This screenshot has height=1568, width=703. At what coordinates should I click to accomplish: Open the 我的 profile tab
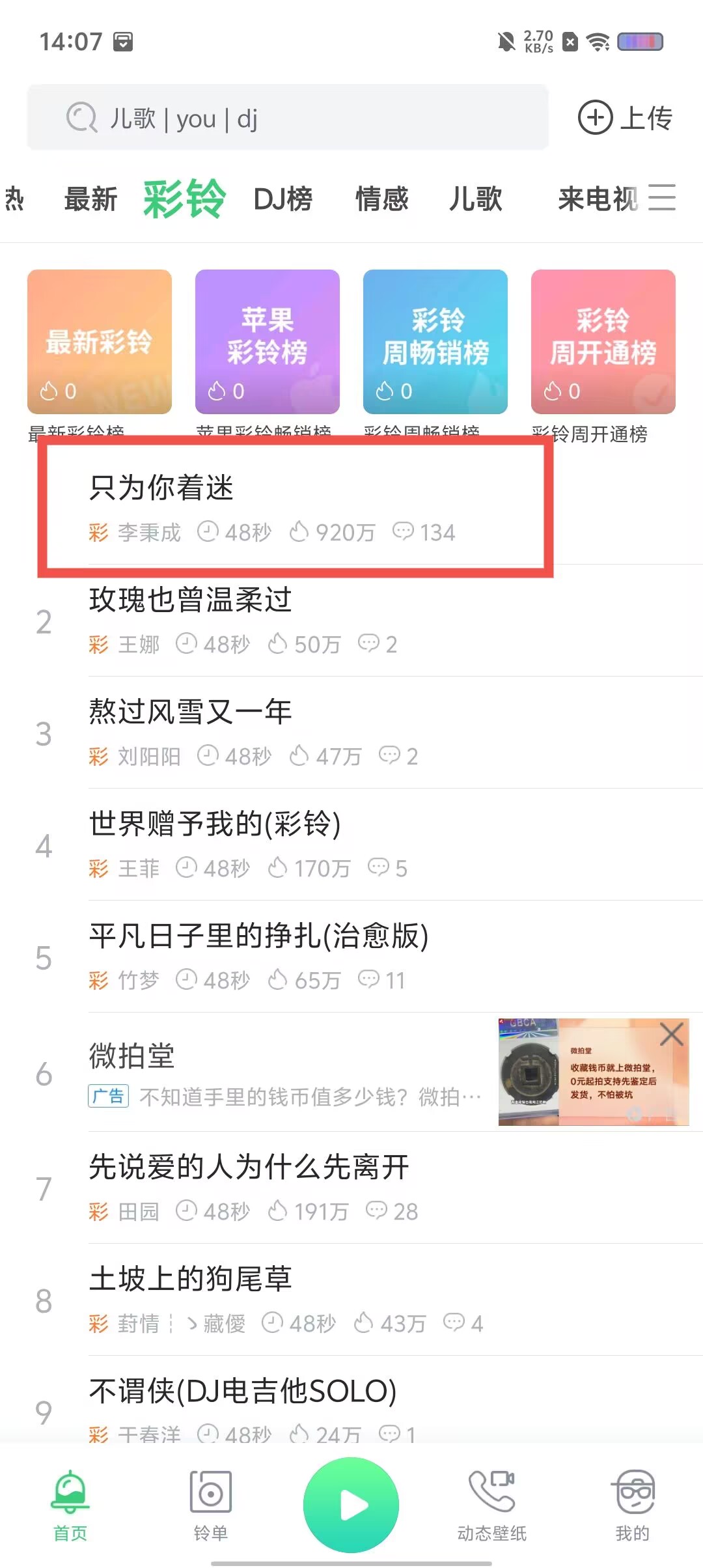point(632,1505)
